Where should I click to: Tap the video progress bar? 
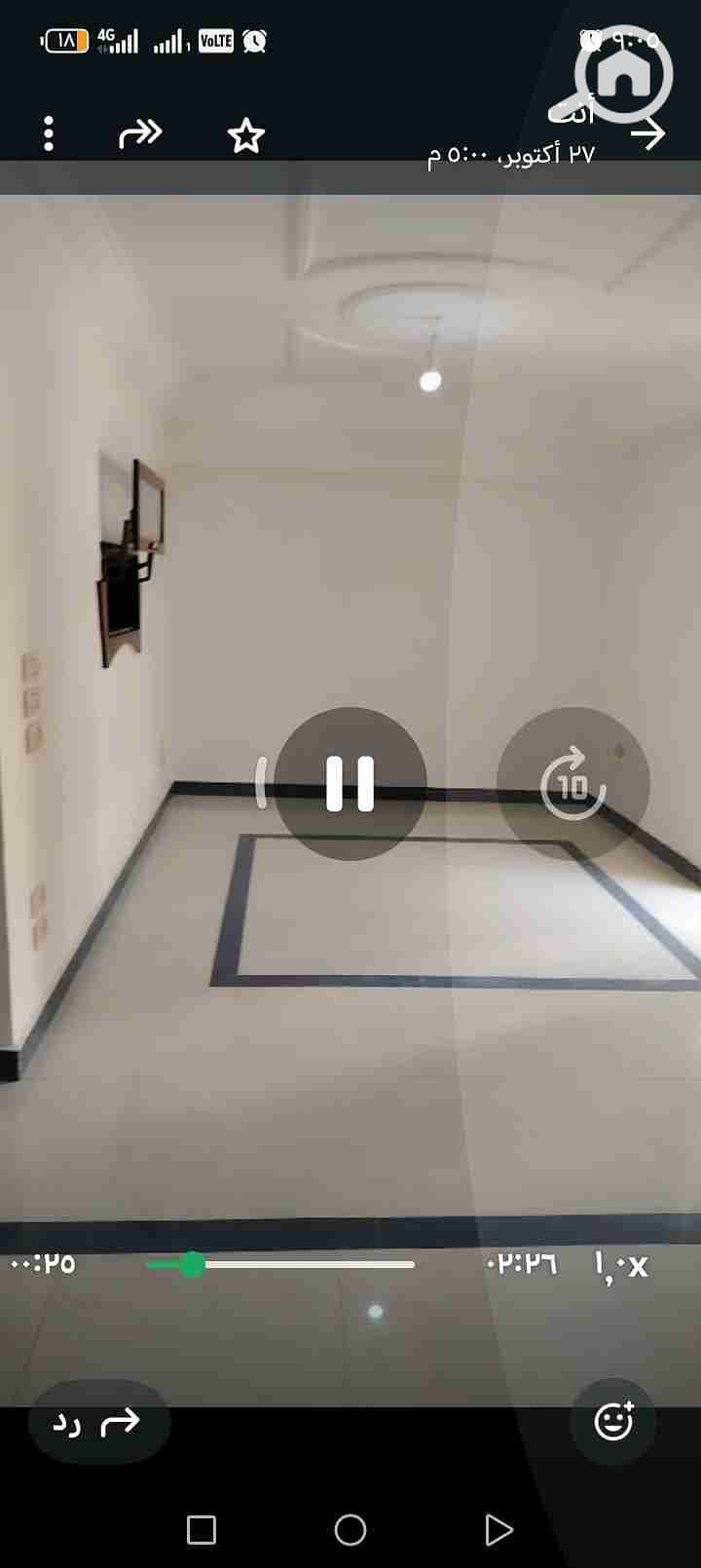pyautogui.click(x=280, y=1264)
